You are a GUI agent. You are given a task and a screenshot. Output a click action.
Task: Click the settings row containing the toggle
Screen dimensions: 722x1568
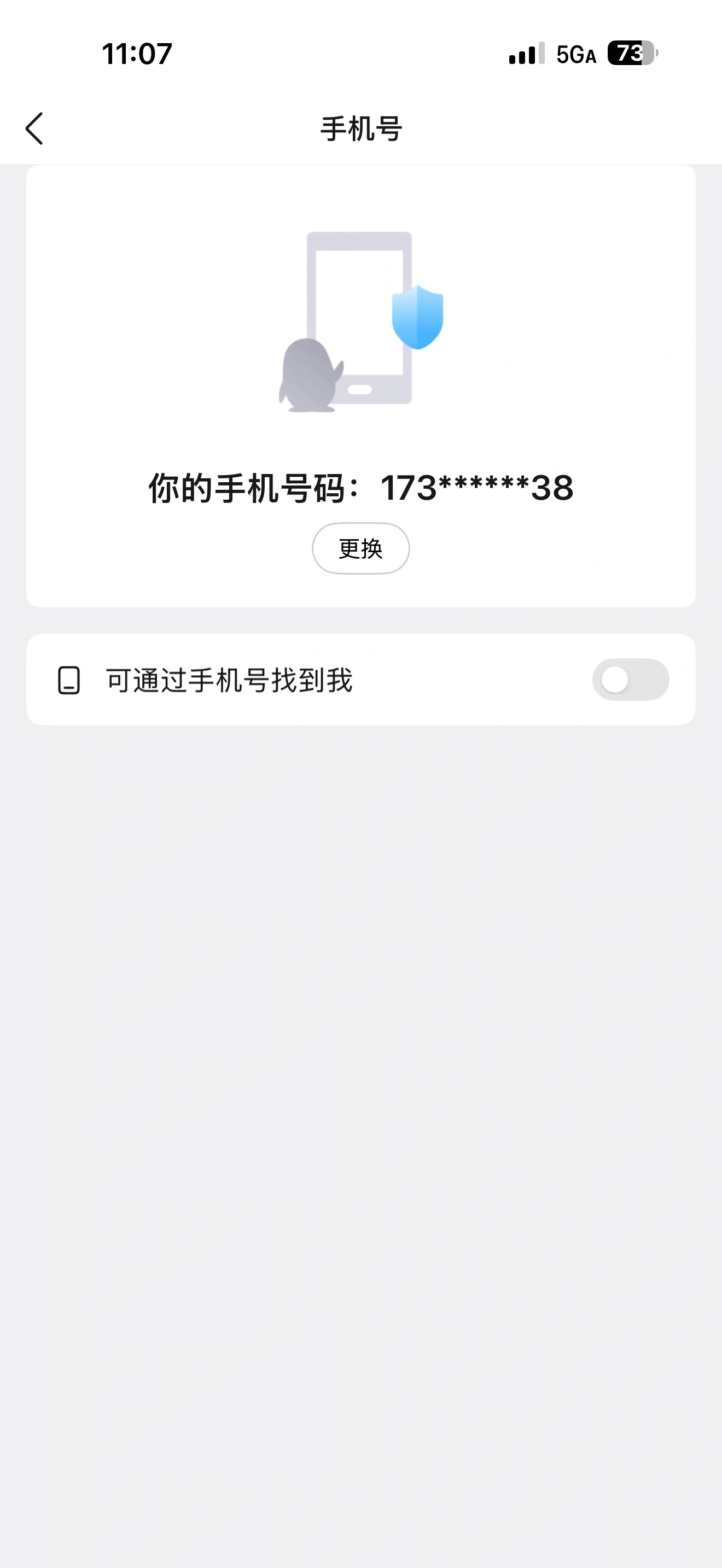point(360,681)
